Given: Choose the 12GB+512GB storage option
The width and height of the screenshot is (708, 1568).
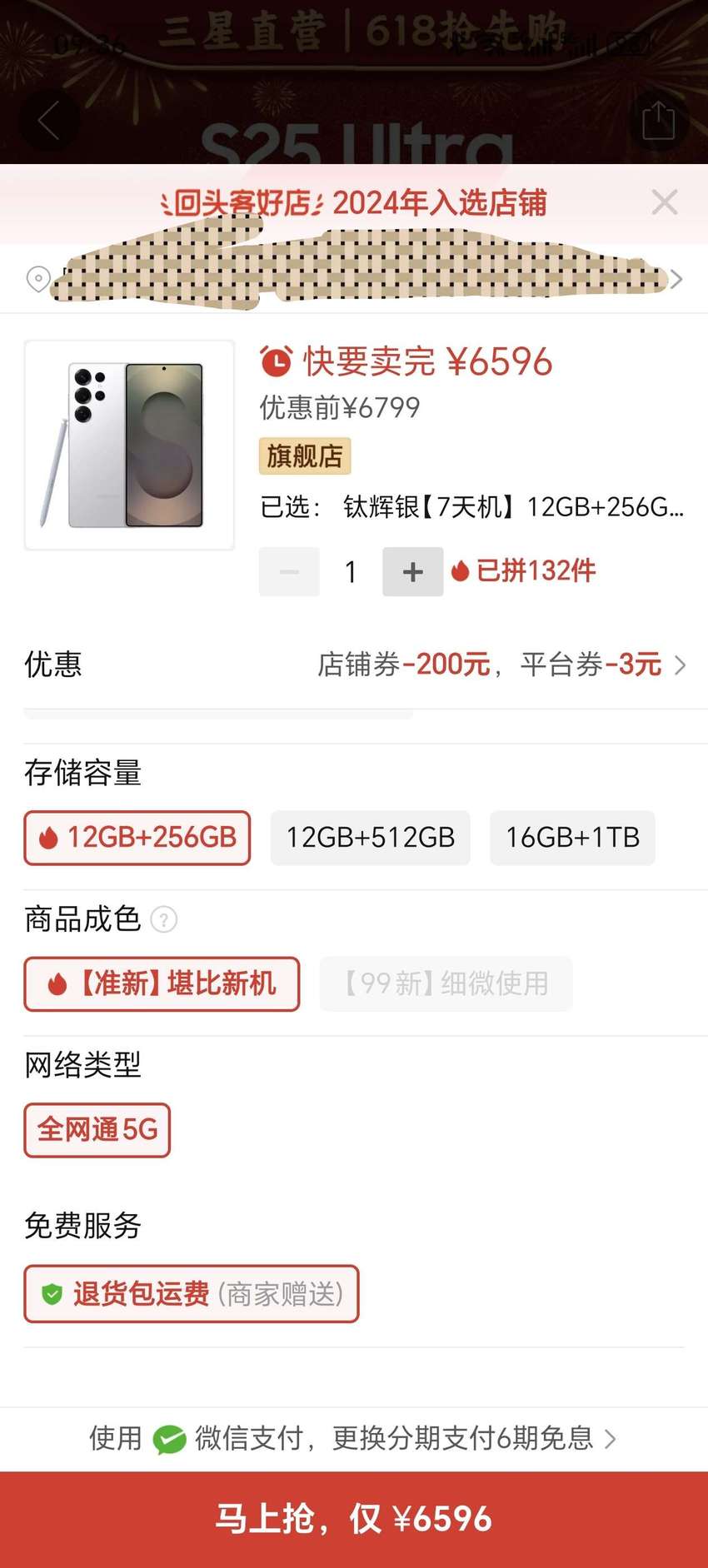Looking at the screenshot, I should [371, 838].
